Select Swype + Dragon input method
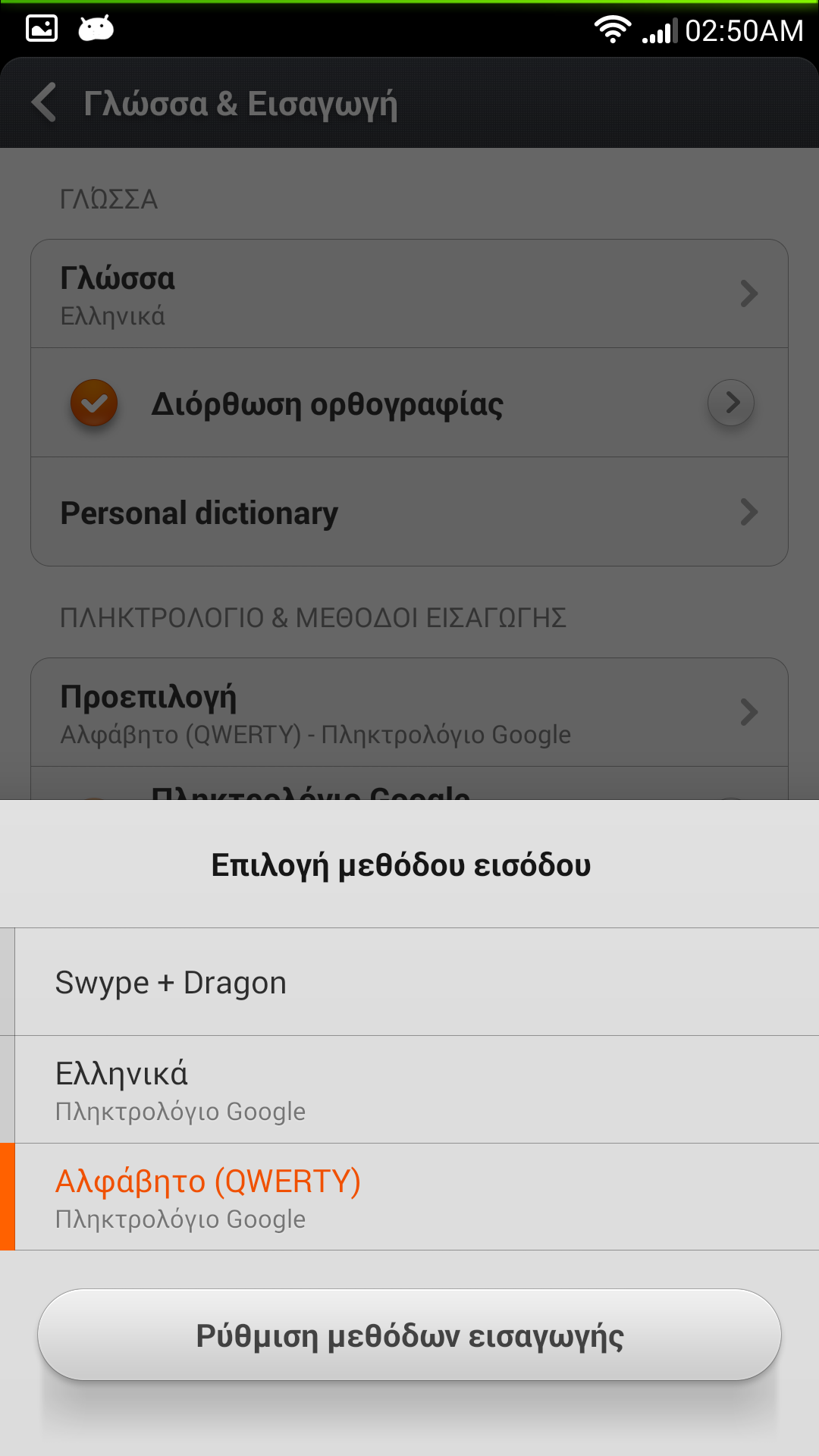Image resolution: width=819 pixels, height=1456 pixels. click(409, 982)
